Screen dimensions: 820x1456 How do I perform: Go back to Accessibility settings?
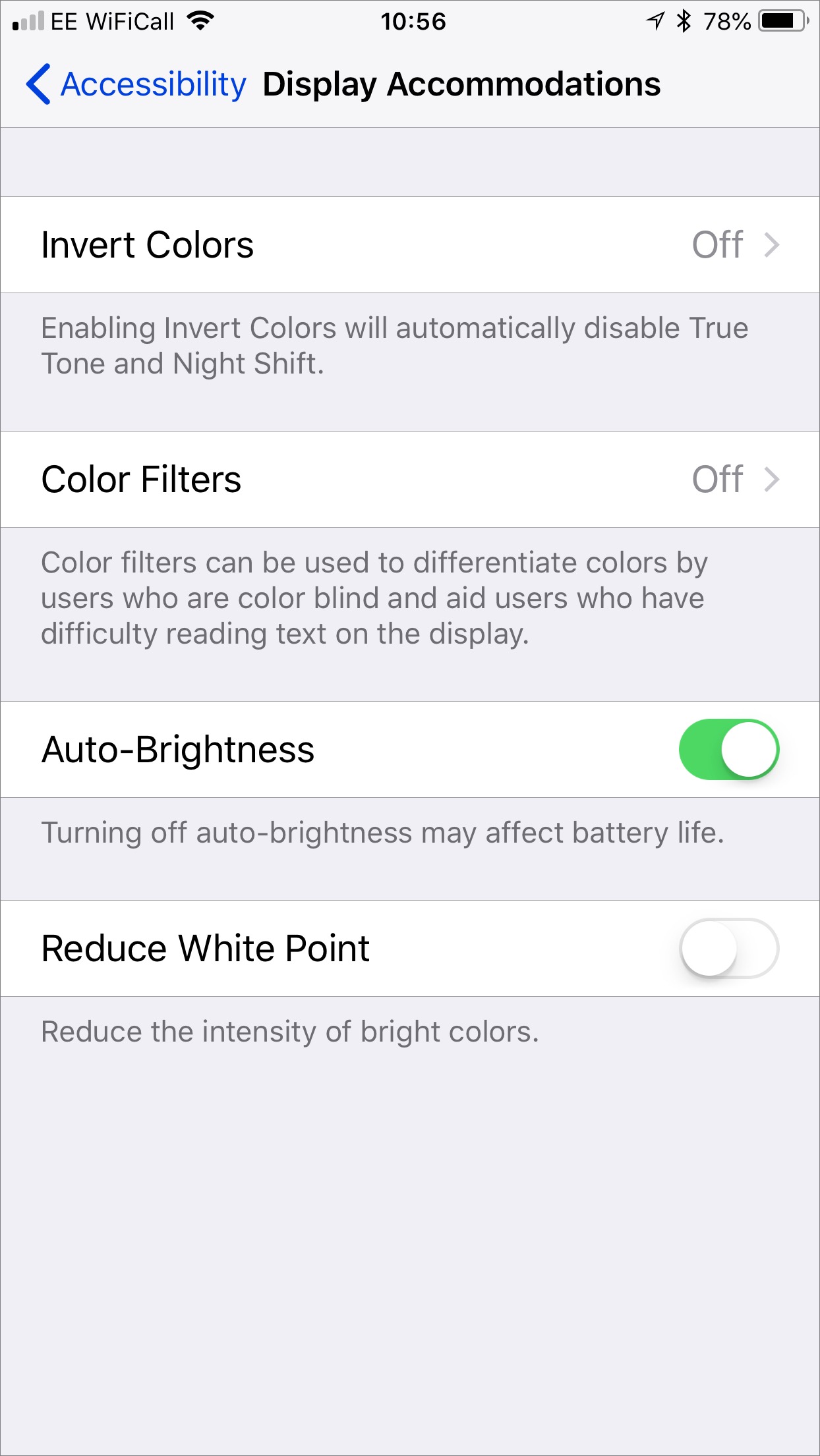point(136,84)
